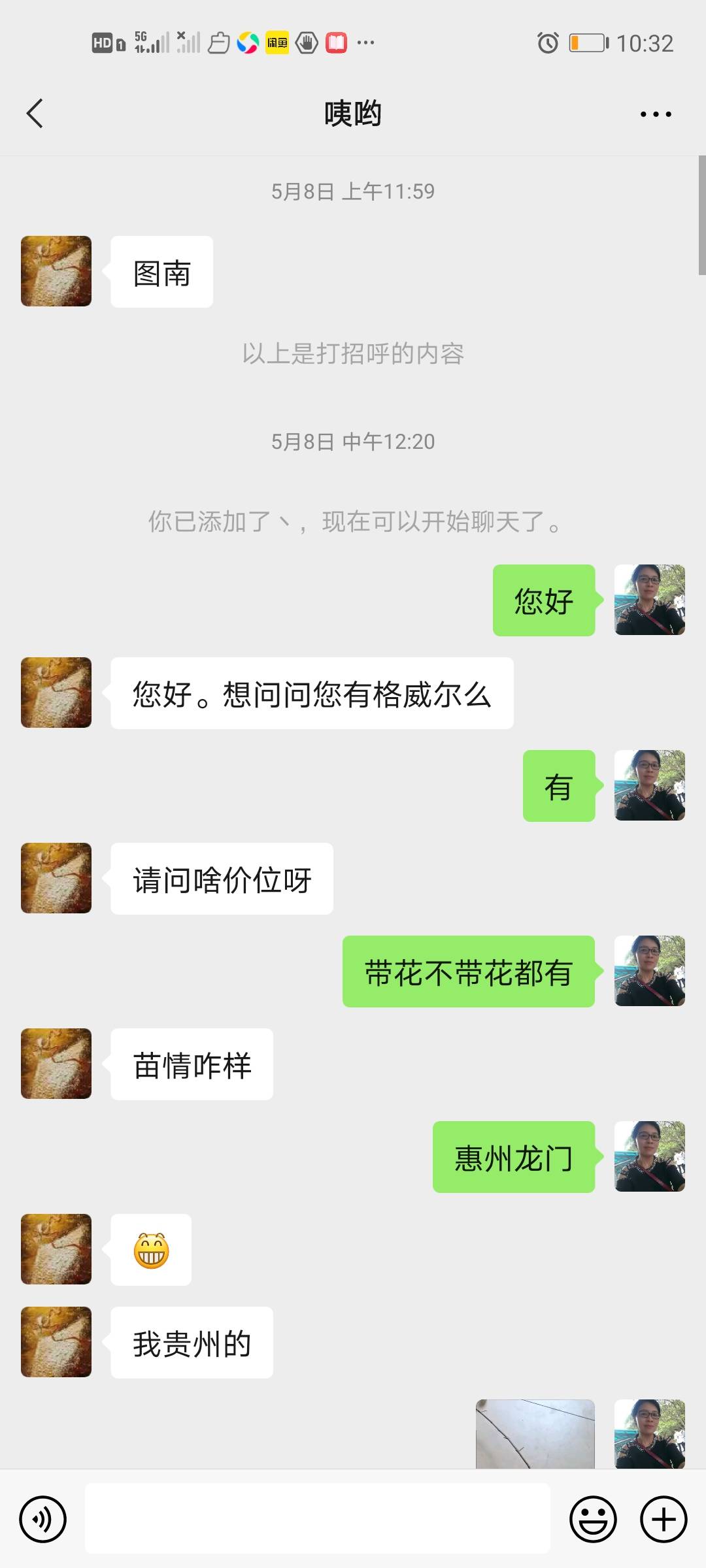View the sent photo below 我贵州的
This screenshot has height=1568, width=706.
[x=535, y=1433]
